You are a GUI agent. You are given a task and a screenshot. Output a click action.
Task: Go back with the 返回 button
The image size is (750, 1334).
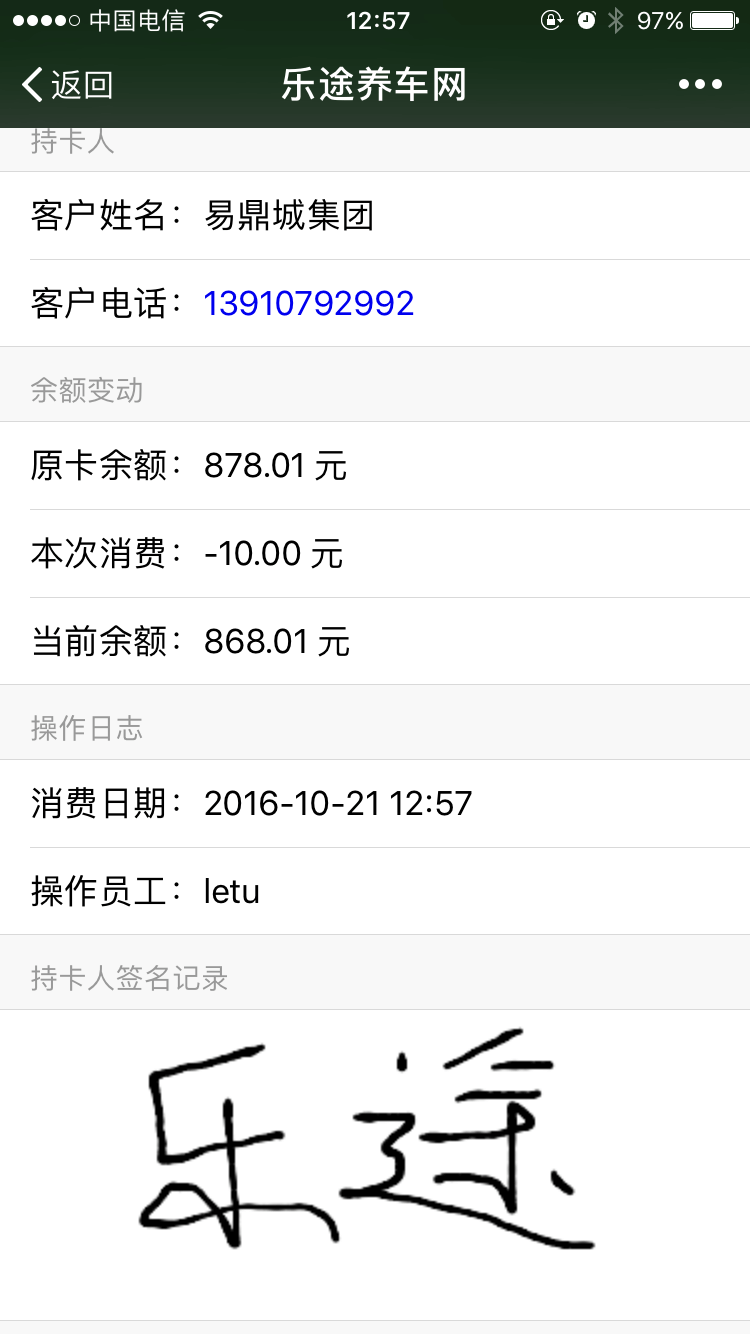coord(67,85)
